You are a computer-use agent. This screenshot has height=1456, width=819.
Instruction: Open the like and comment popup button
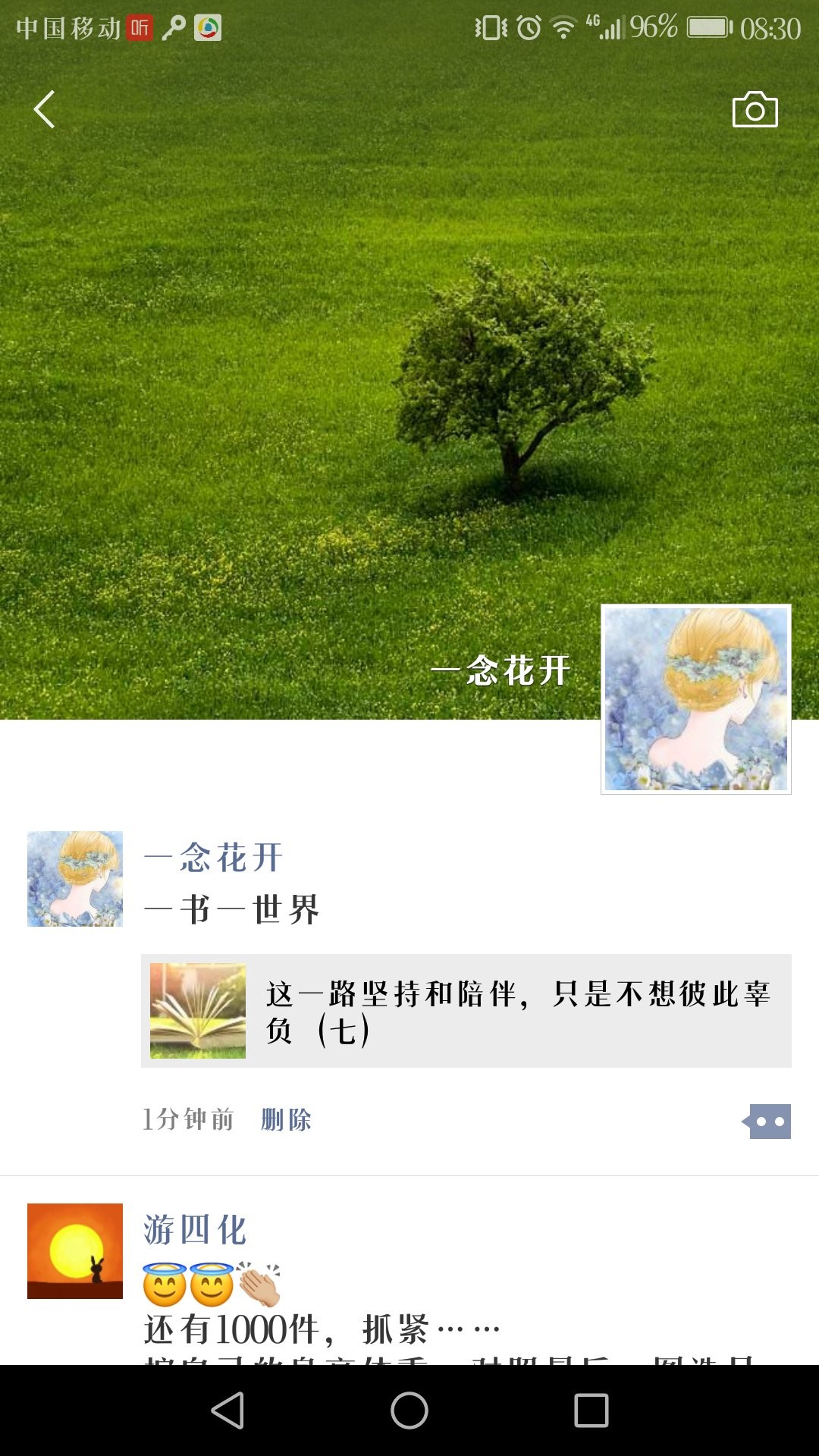[x=767, y=1121]
